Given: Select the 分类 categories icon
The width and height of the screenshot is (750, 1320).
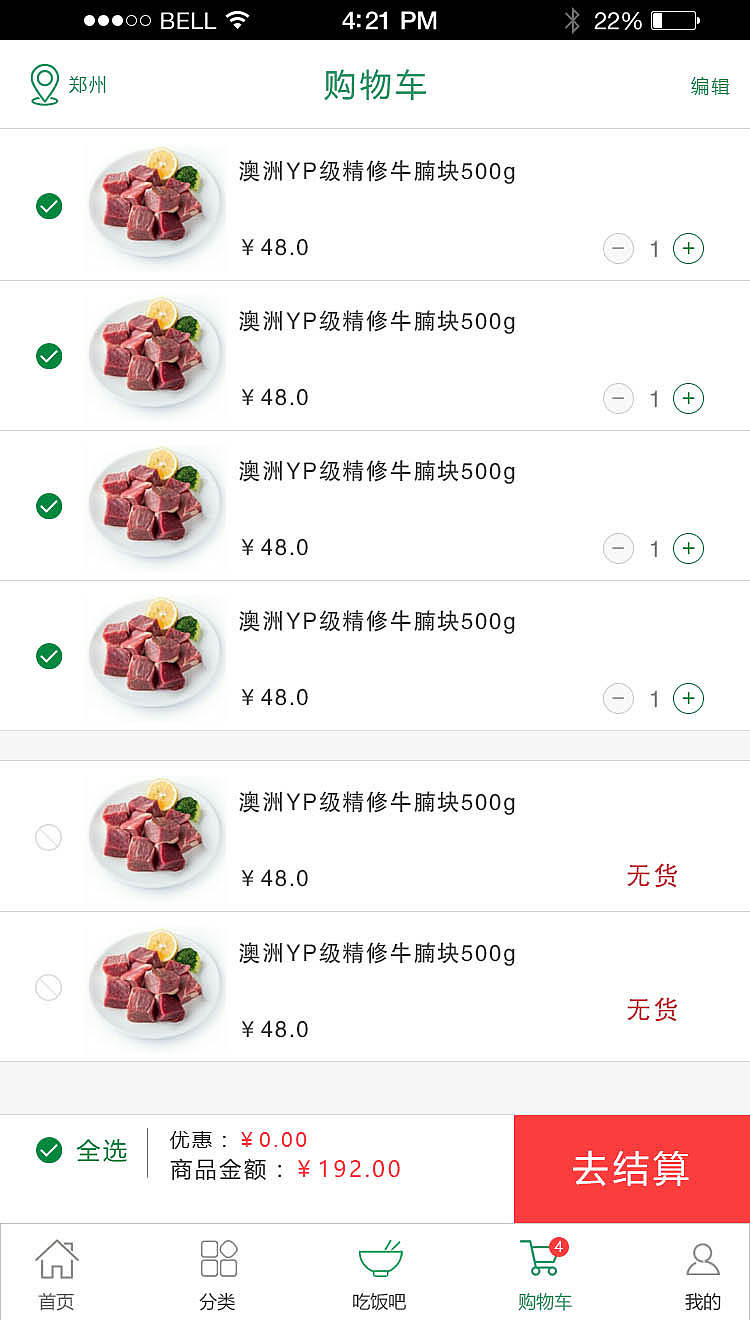Looking at the screenshot, I should coord(218,1260).
